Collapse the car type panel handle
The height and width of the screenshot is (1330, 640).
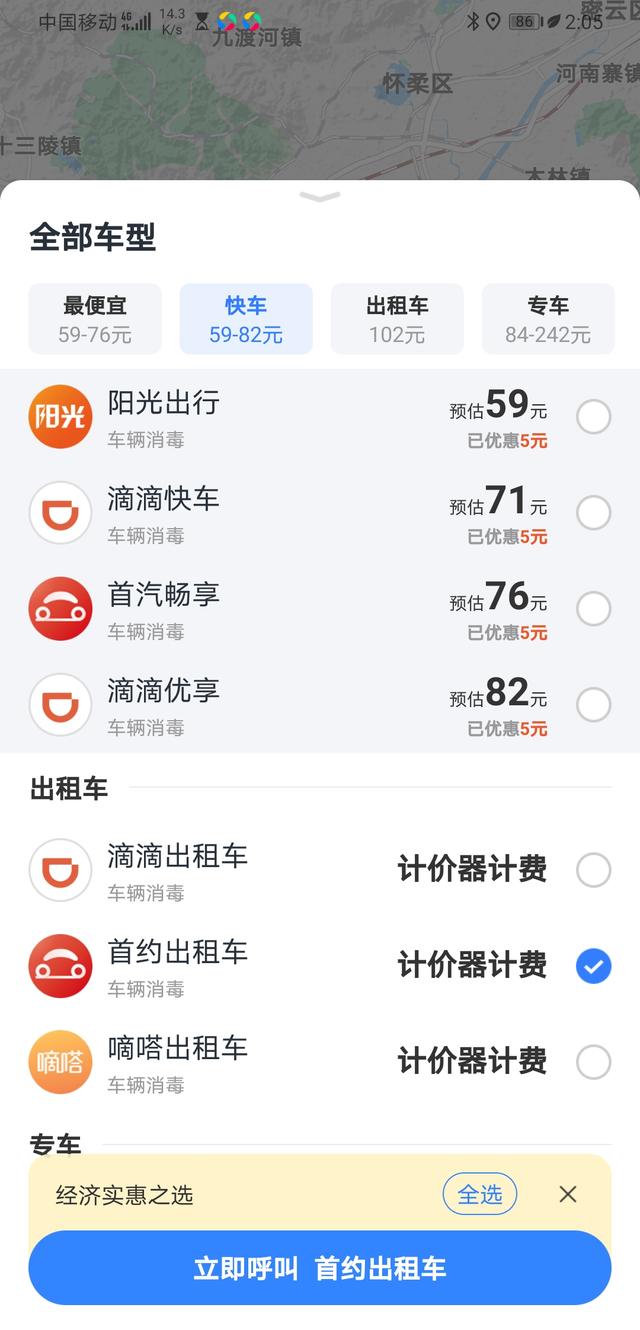320,197
